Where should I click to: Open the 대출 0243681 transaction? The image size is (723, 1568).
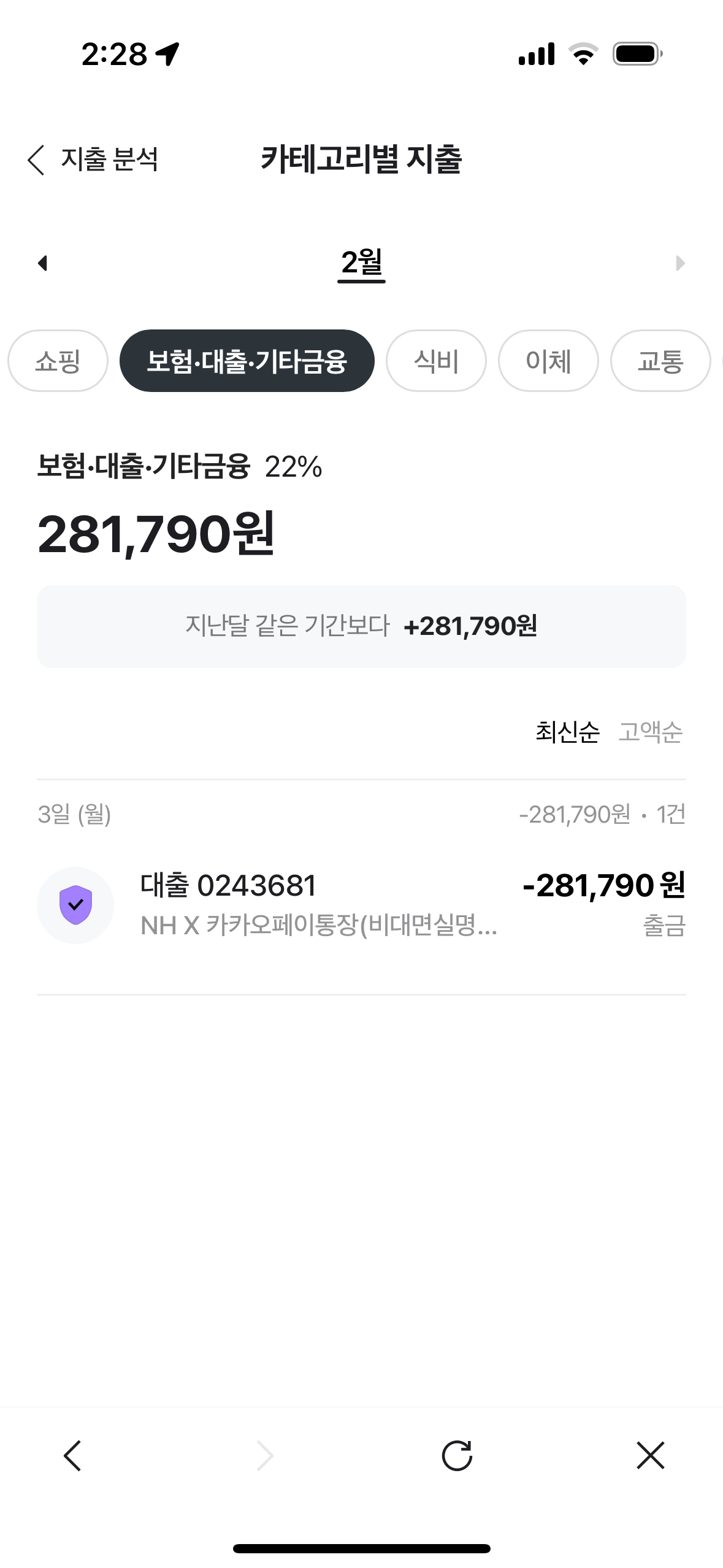tap(361, 905)
